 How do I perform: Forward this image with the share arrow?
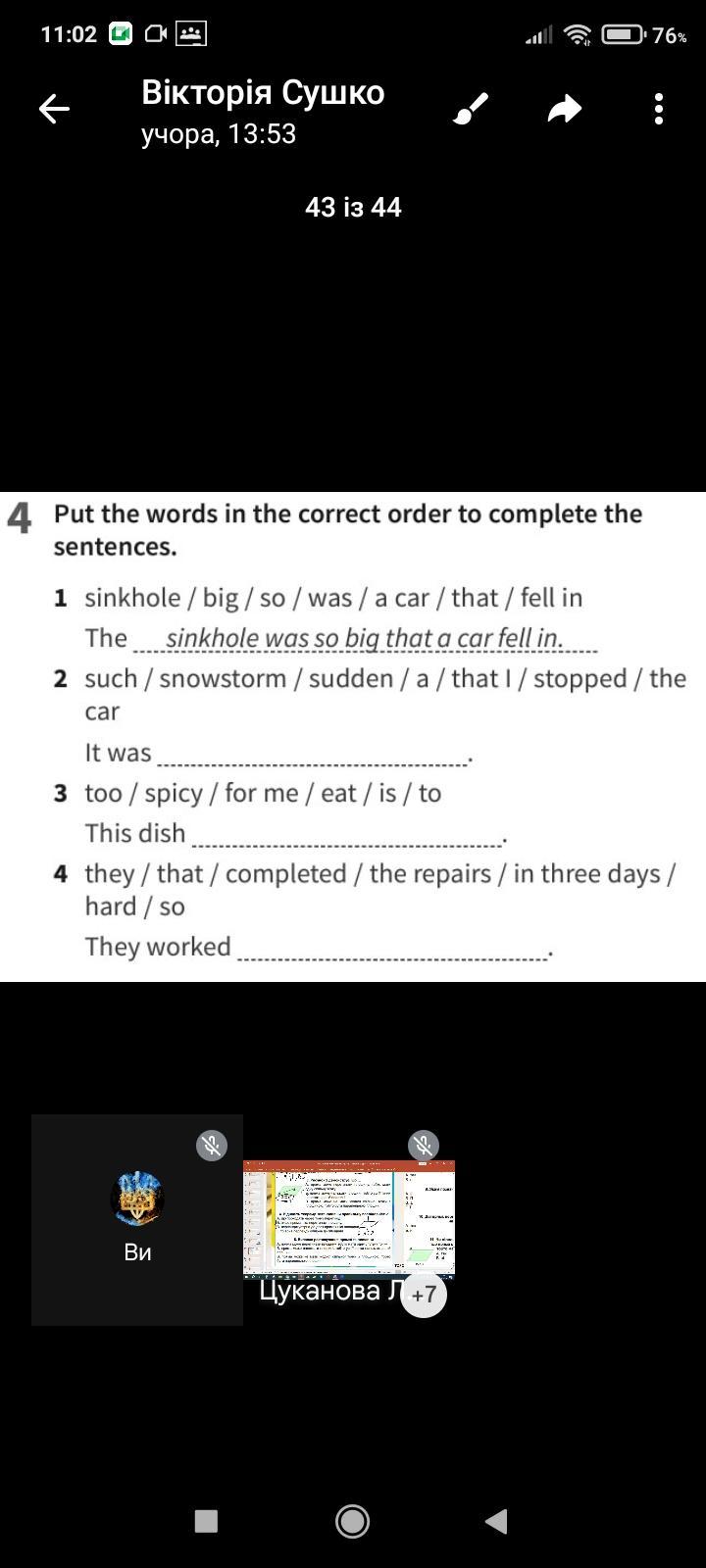(x=565, y=109)
